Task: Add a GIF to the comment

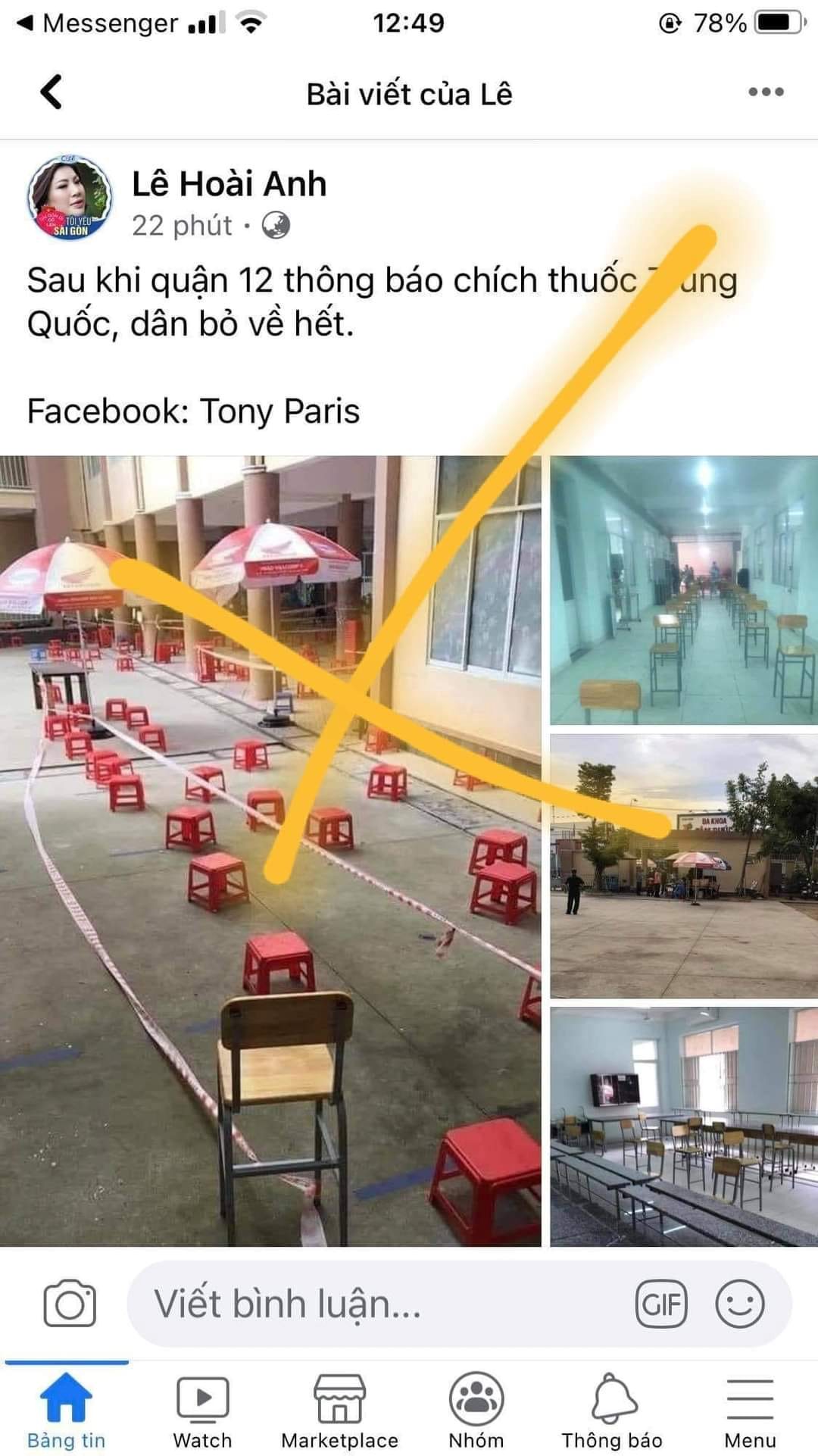Action: 660,1304
